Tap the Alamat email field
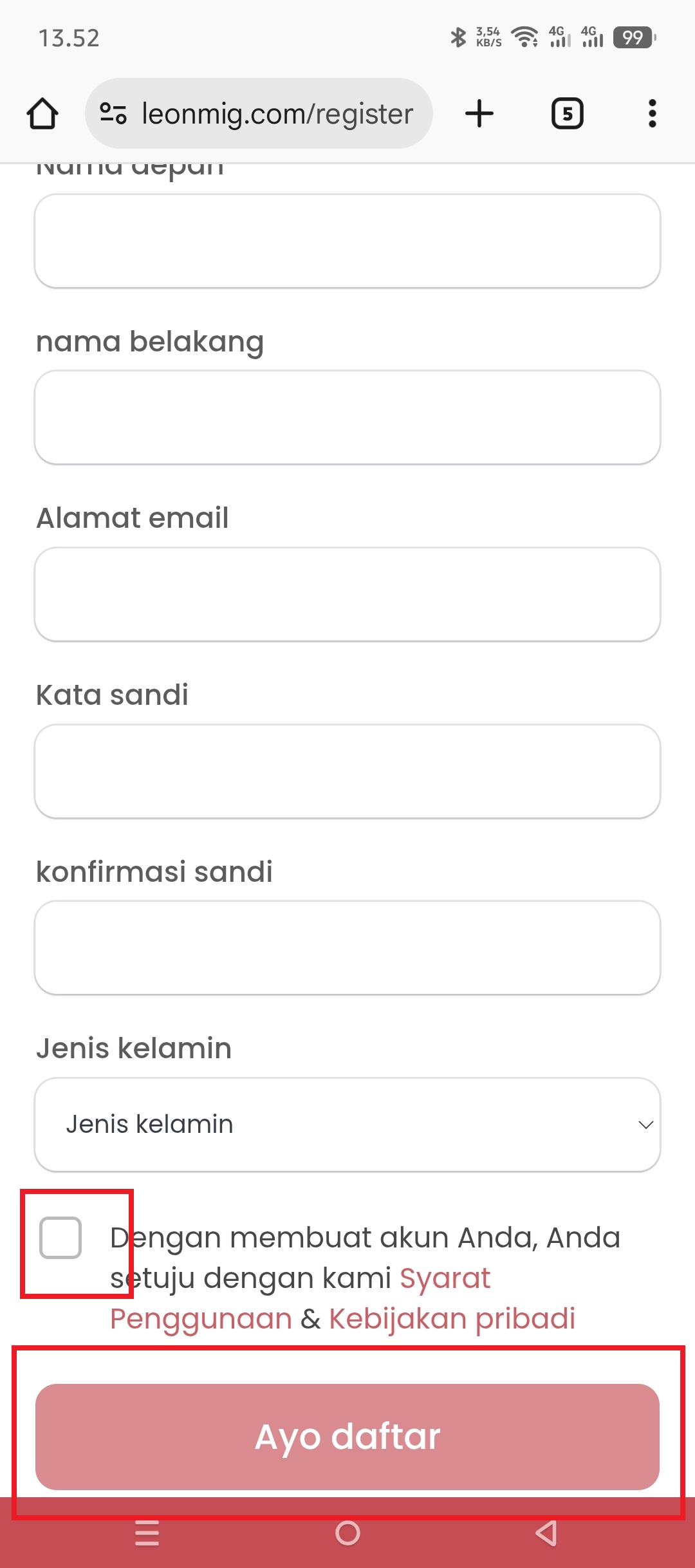This screenshot has width=695, height=1568. (x=347, y=594)
